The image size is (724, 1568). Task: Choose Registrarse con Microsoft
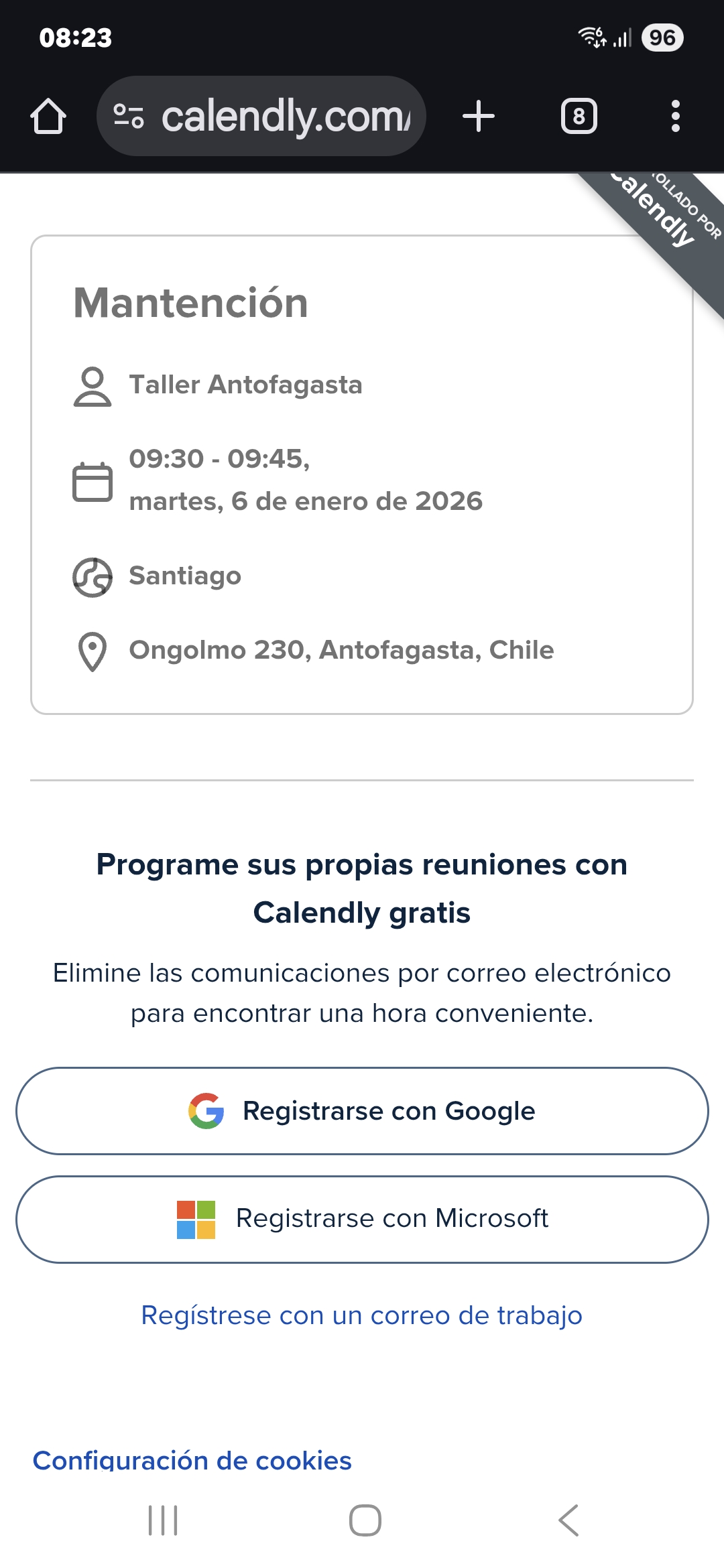click(362, 1219)
